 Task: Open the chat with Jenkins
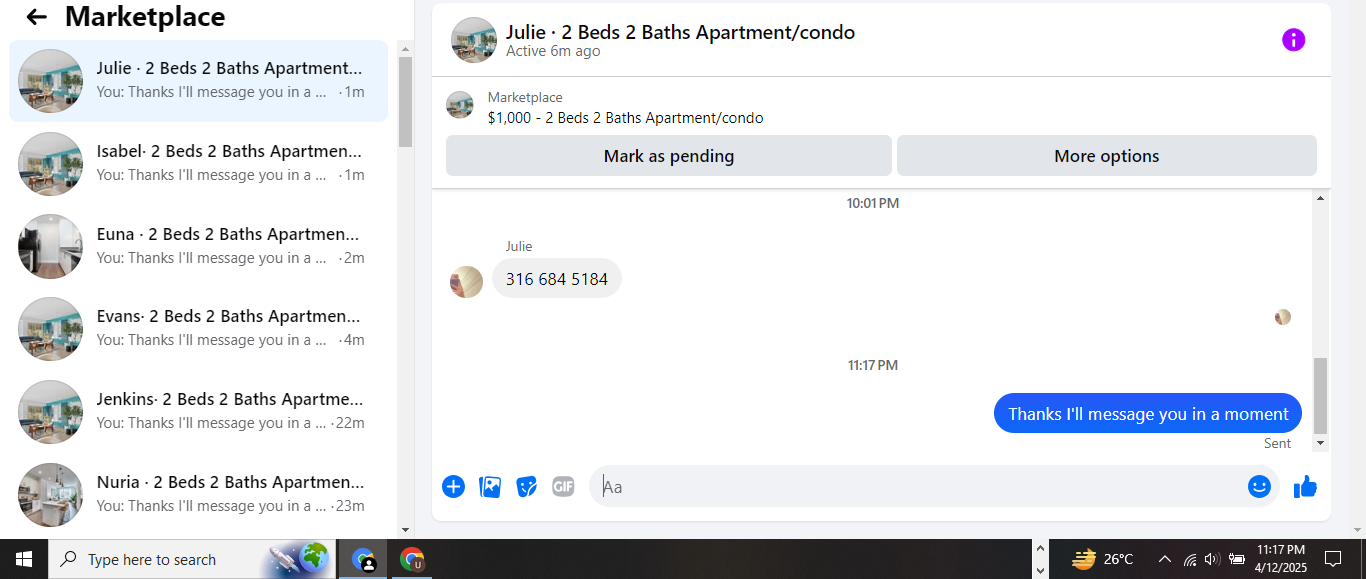pyautogui.click(x=198, y=411)
